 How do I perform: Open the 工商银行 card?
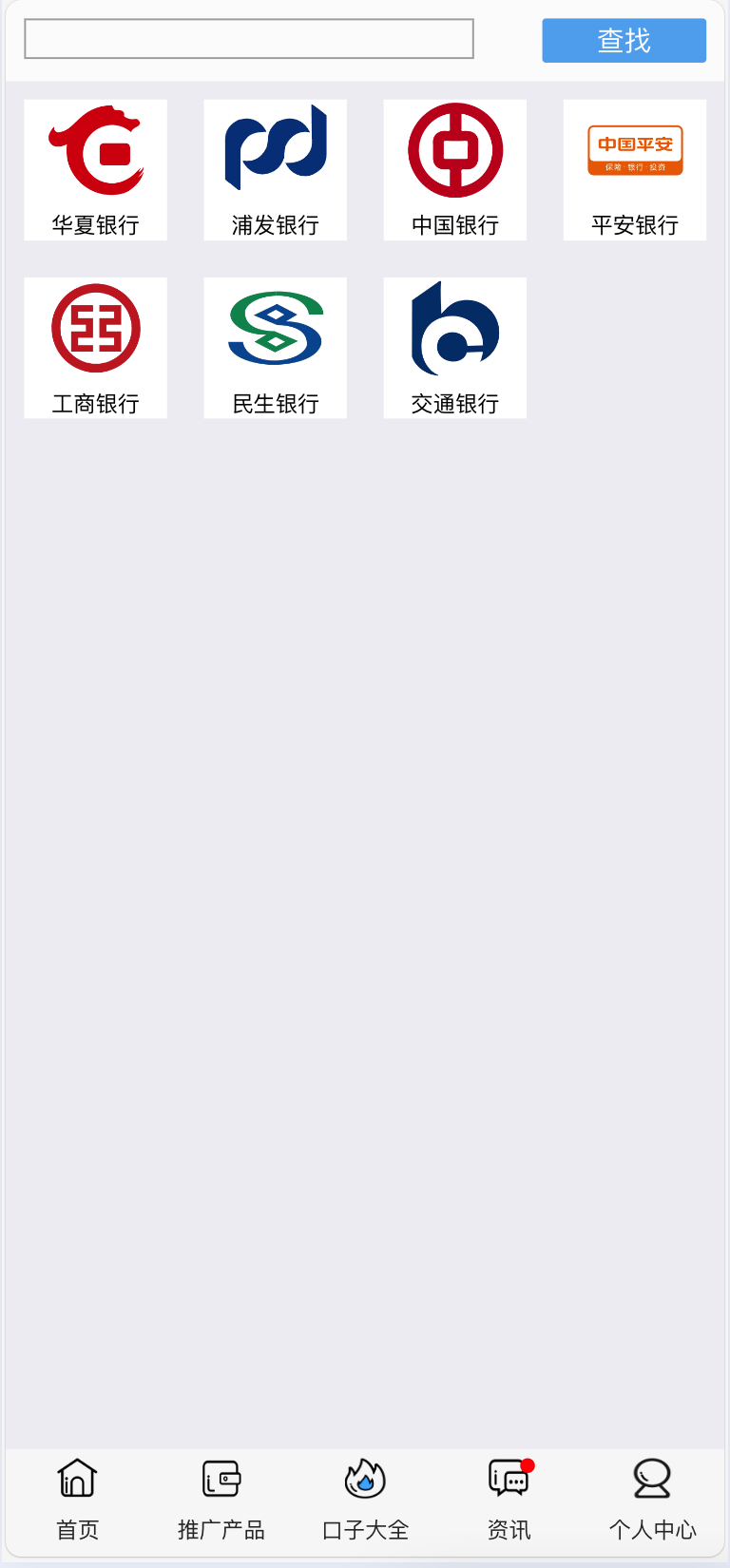95,348
